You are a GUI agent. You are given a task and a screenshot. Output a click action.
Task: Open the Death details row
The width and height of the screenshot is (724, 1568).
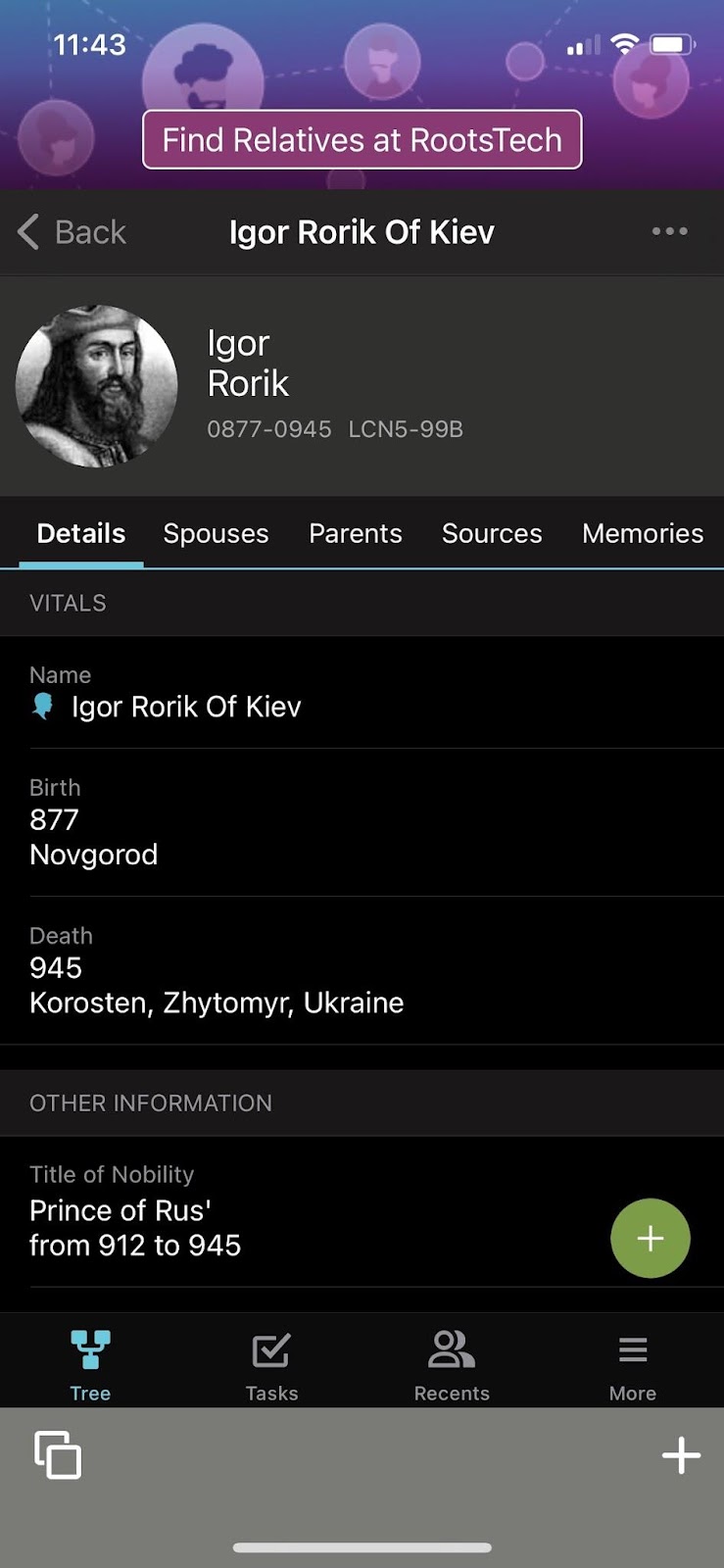click(x=362, y=970)
